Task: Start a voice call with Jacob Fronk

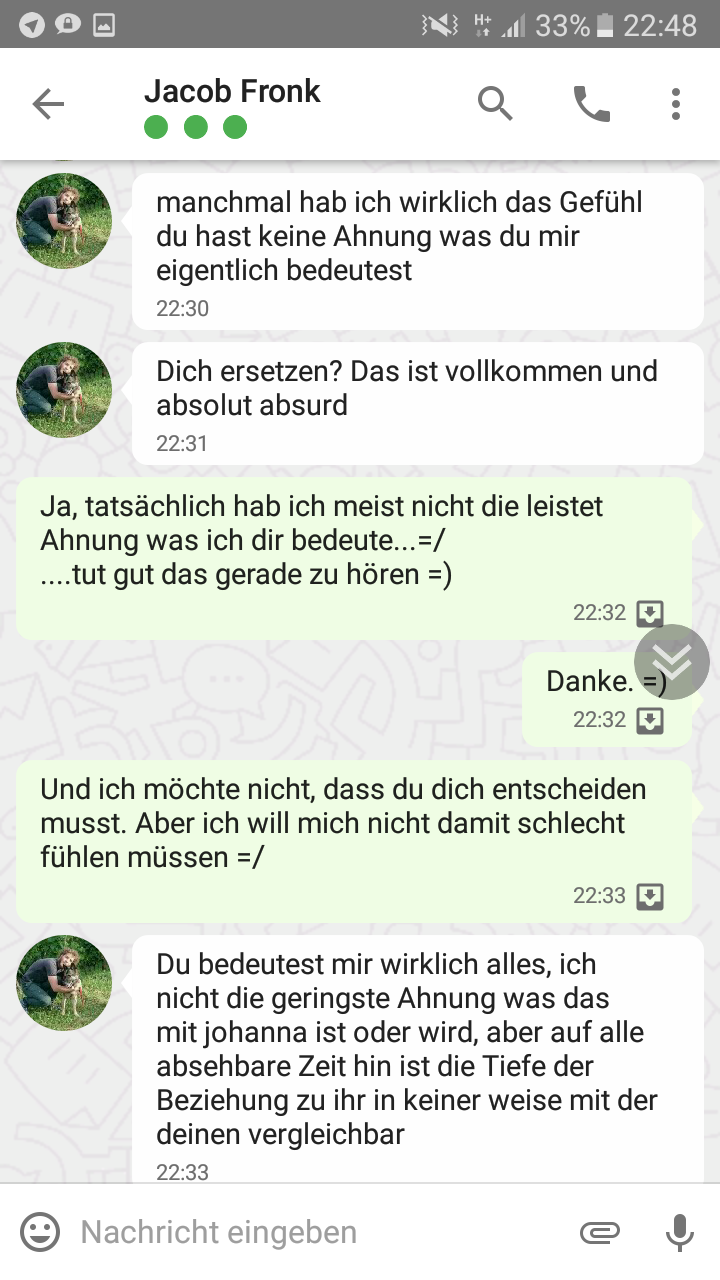Action: tap(591, 103)
